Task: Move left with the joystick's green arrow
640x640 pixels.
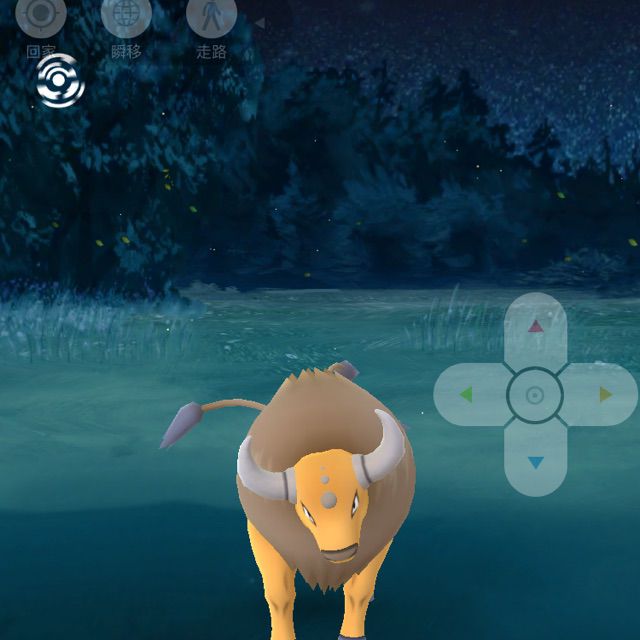Action: click(465, 395)
